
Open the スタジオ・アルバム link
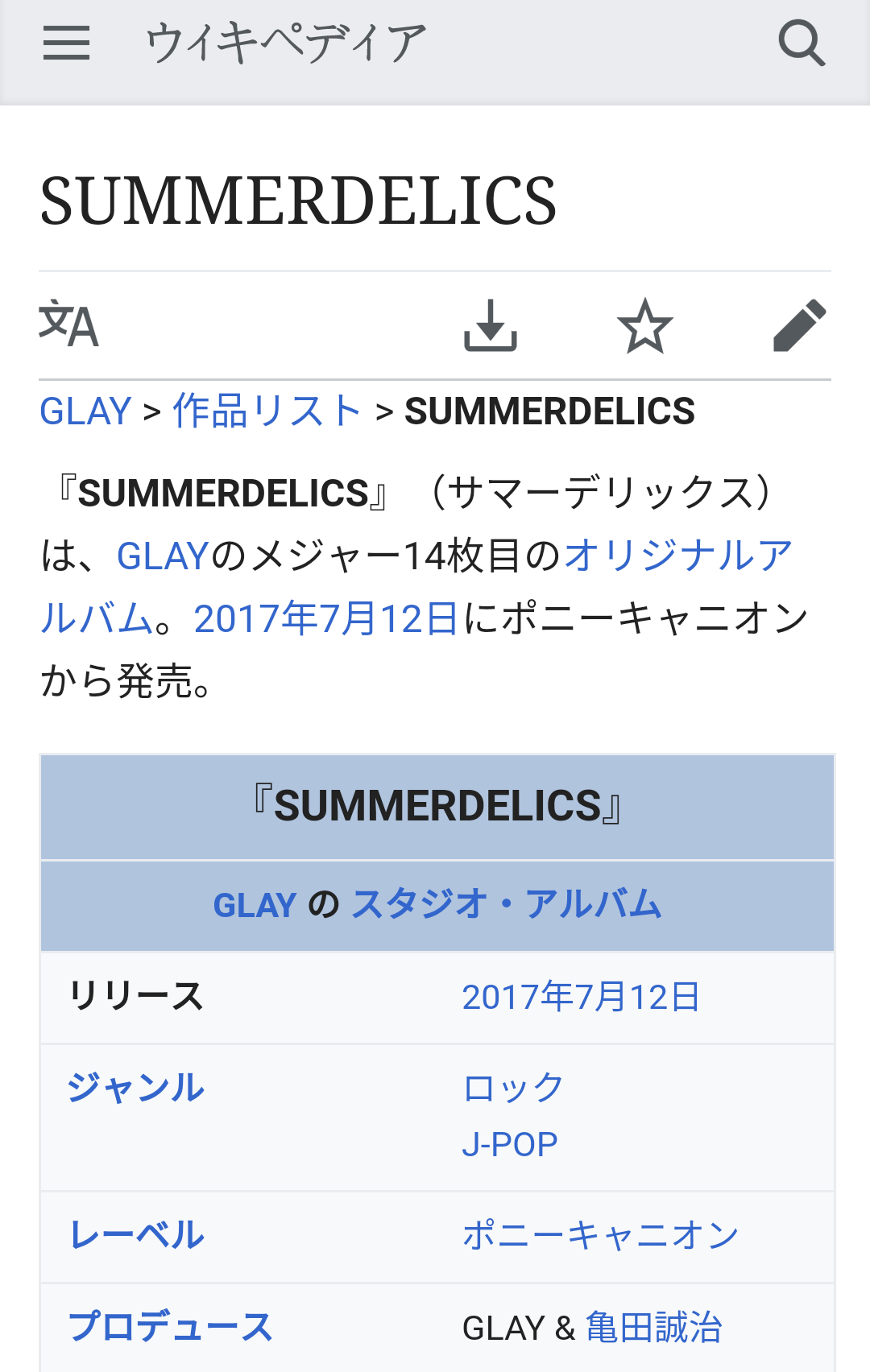click(506, 905)
